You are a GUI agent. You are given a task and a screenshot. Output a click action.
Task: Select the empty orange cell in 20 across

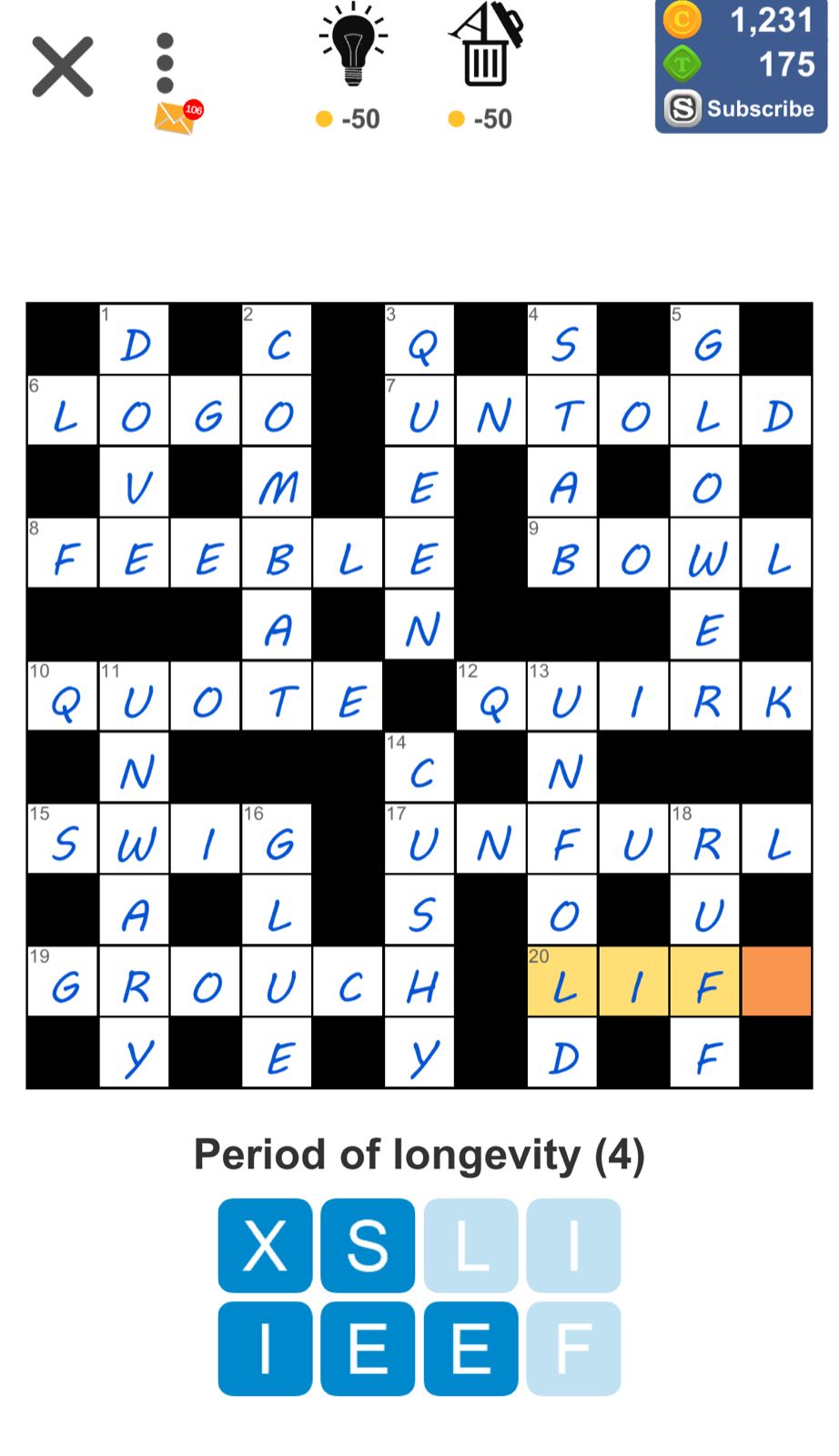(x=776, y=981)
